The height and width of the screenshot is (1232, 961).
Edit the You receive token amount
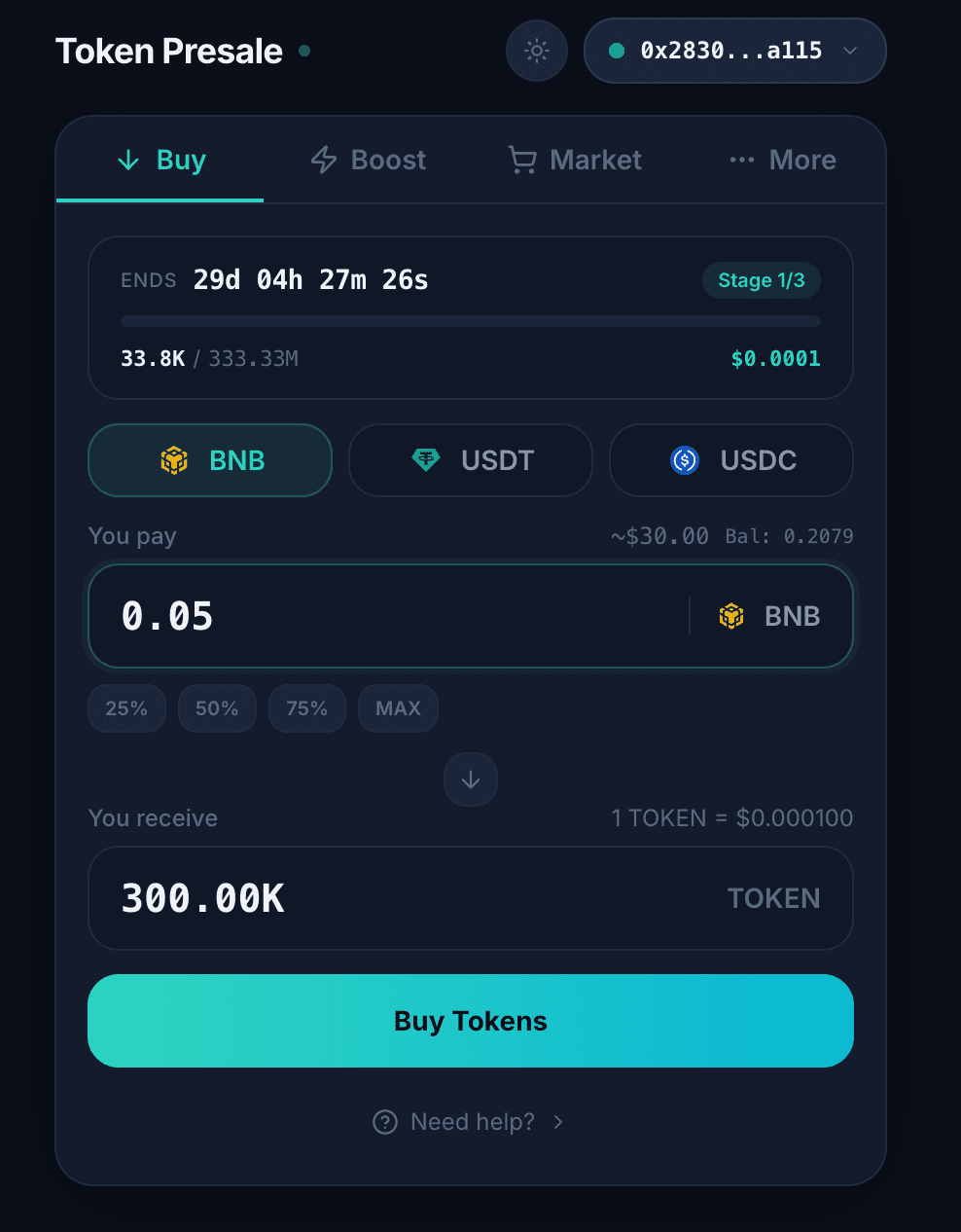[409, 898]
